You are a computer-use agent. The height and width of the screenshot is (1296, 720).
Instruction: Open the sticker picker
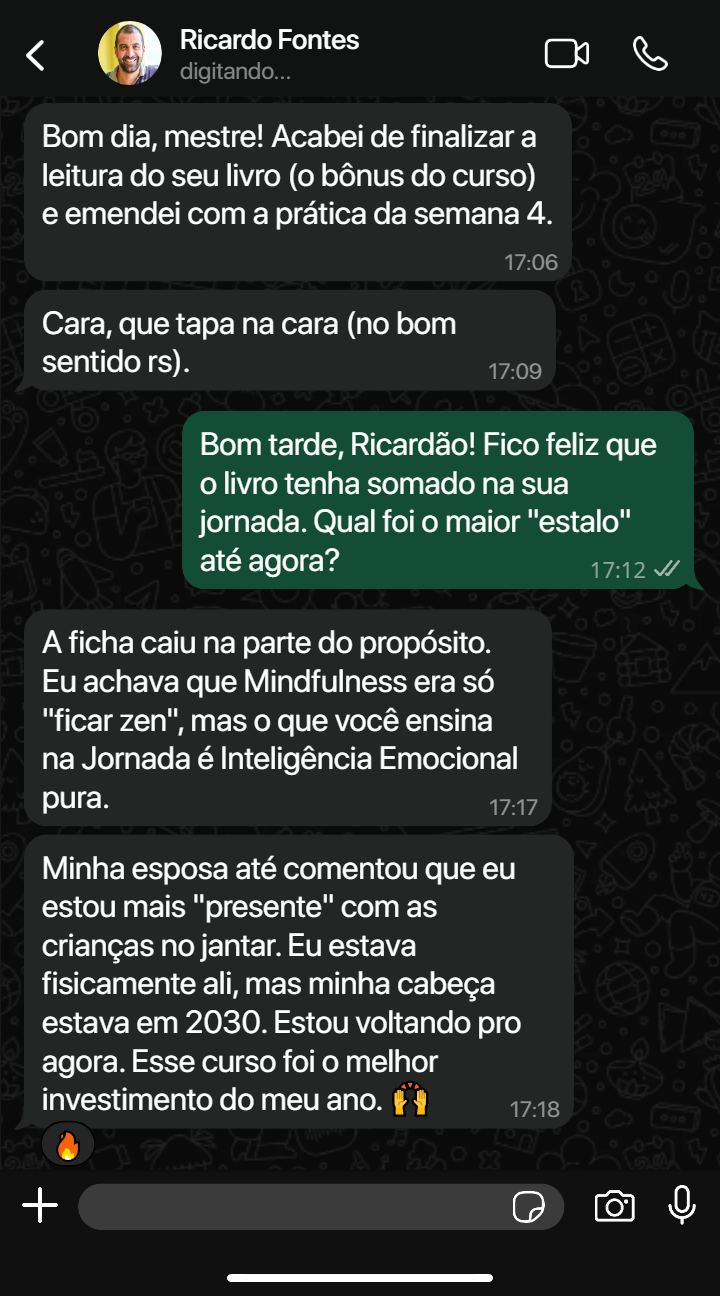(528, 1207)
